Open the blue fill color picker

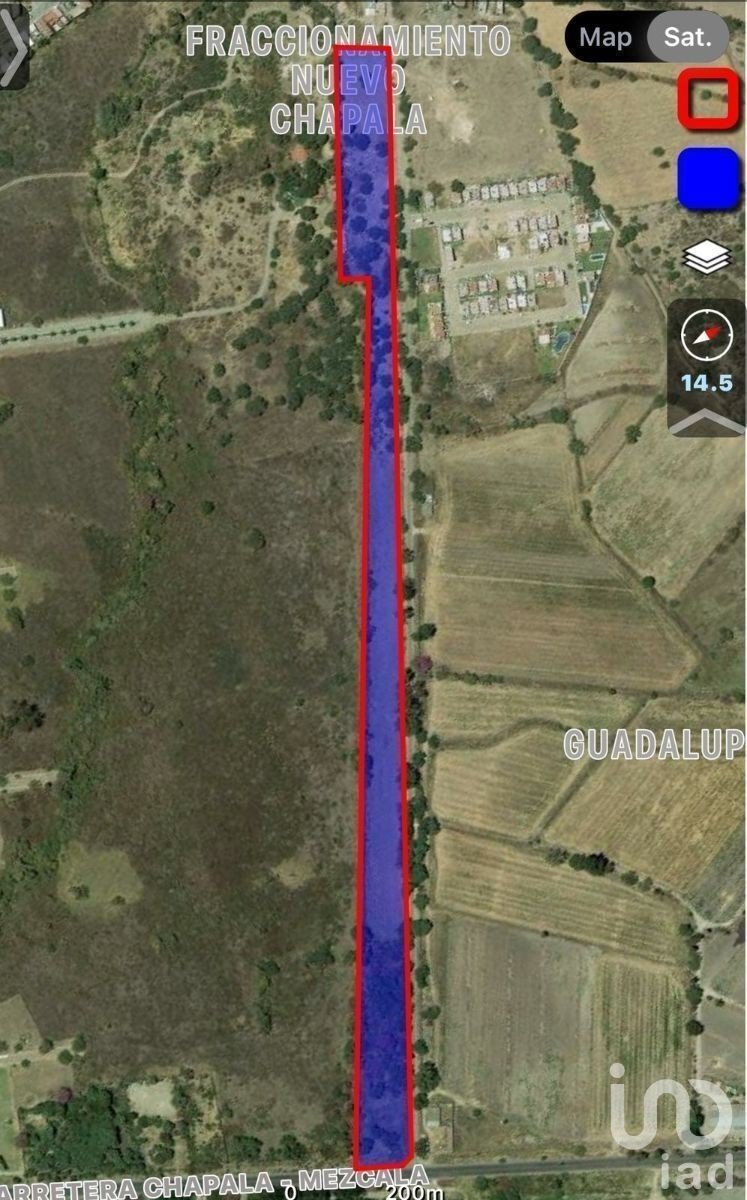coord(708,179)
